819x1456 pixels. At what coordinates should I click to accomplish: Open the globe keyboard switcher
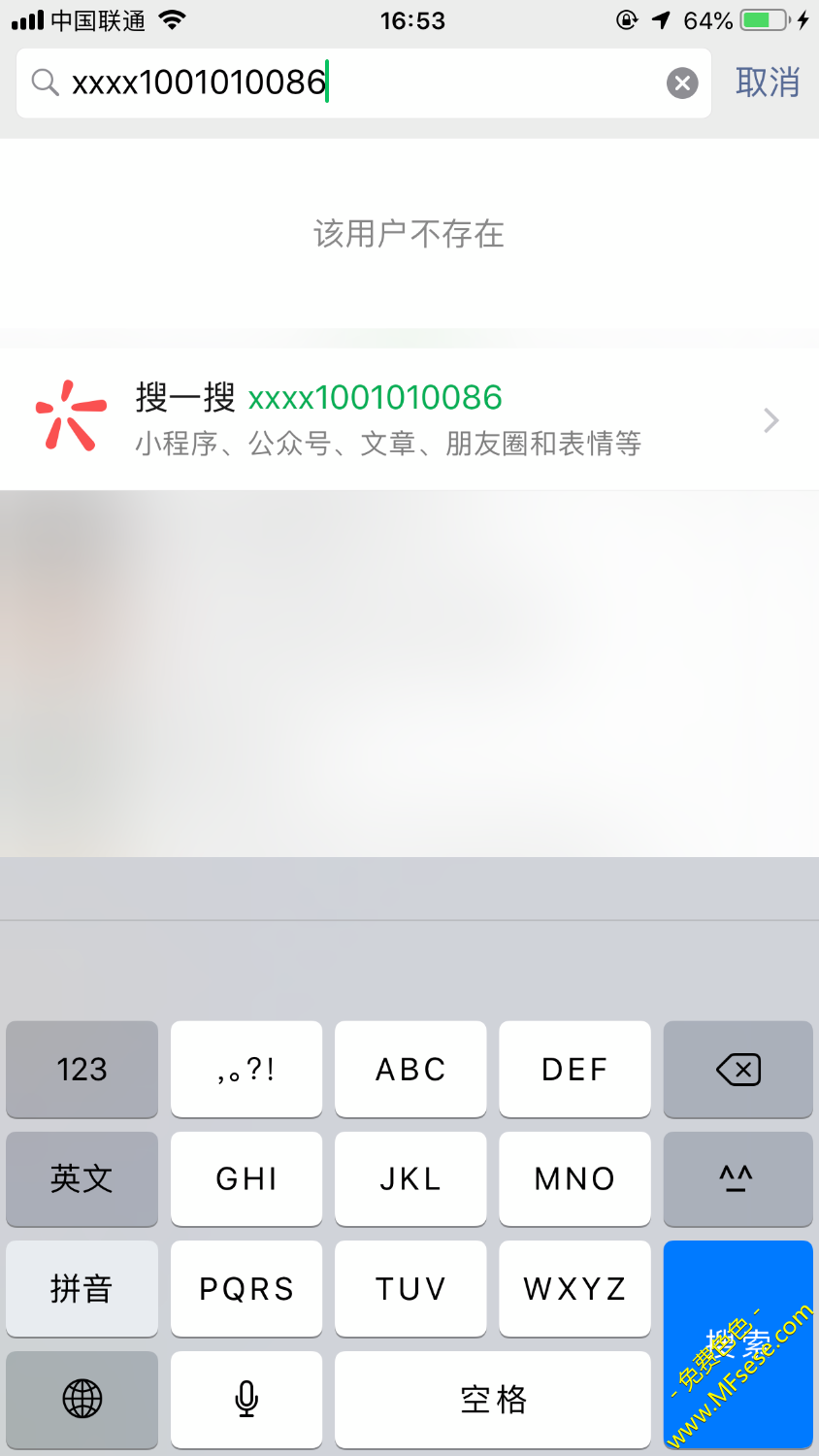[82, 1399]
